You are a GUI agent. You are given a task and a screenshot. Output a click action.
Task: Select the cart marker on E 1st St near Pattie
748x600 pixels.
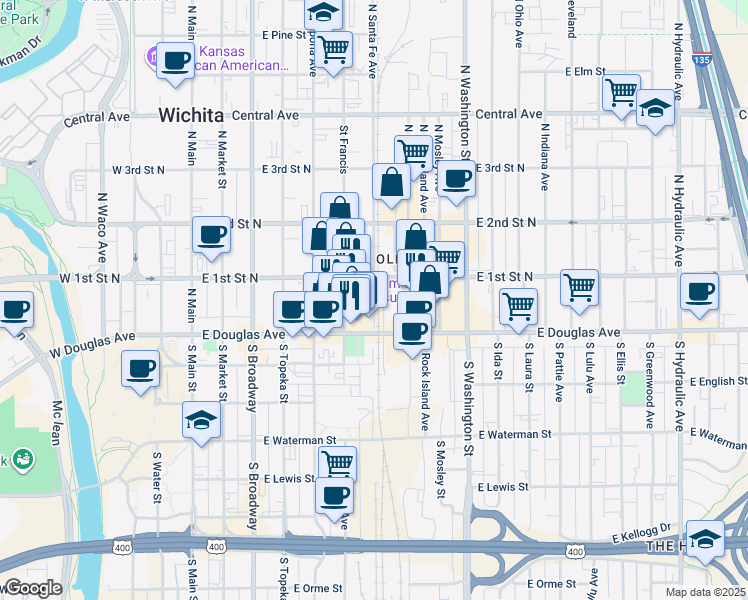[x=579, y=286]
